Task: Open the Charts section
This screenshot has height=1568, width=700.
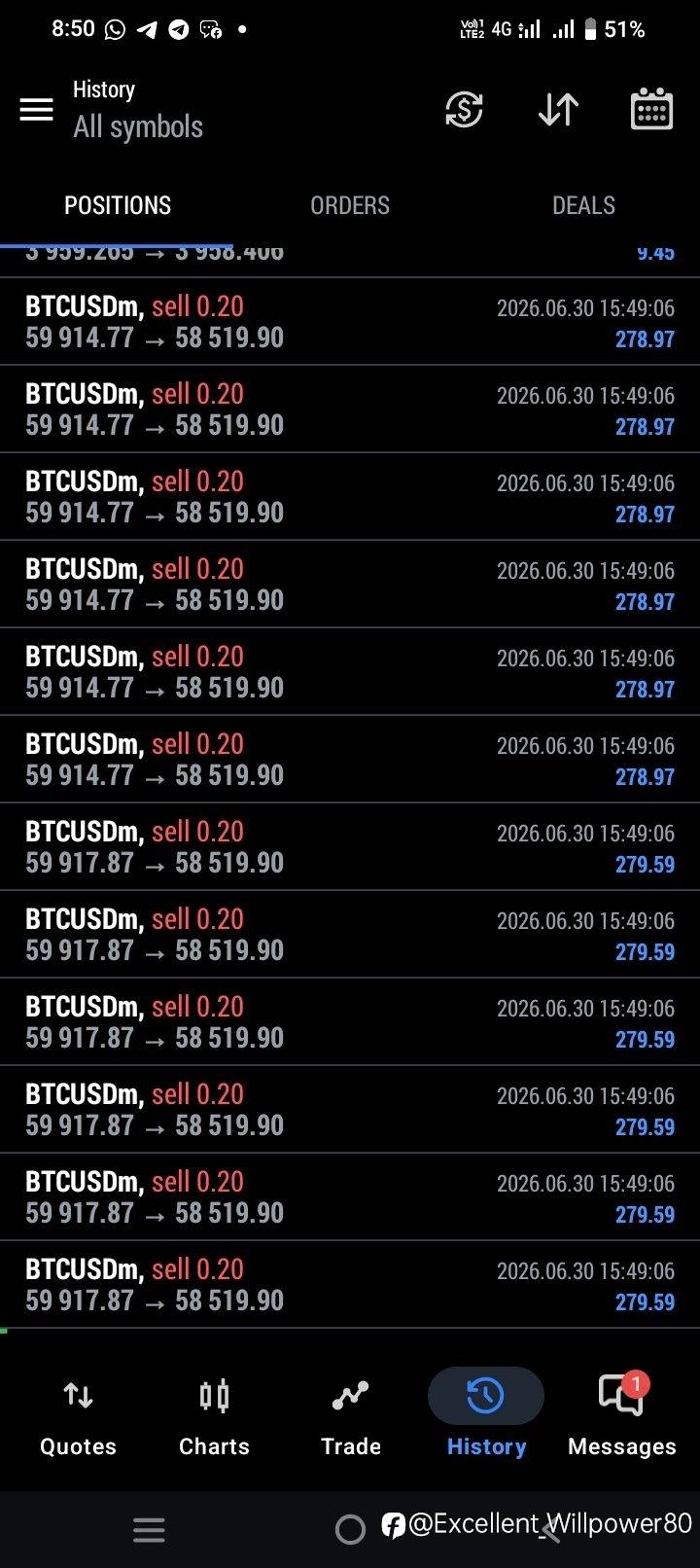Action: pos(214,1416)
